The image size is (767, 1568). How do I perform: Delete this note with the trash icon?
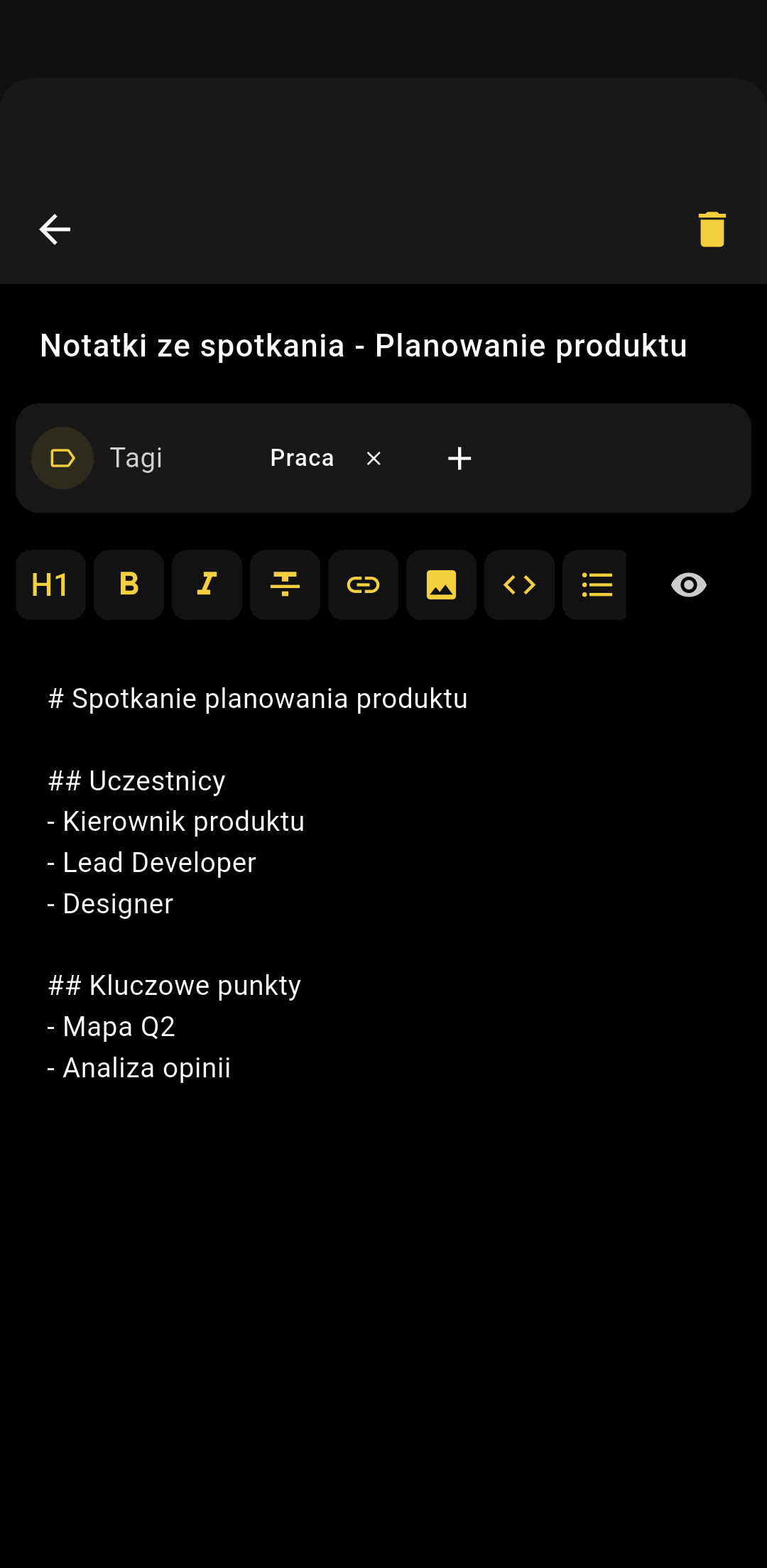pos(712,229)
